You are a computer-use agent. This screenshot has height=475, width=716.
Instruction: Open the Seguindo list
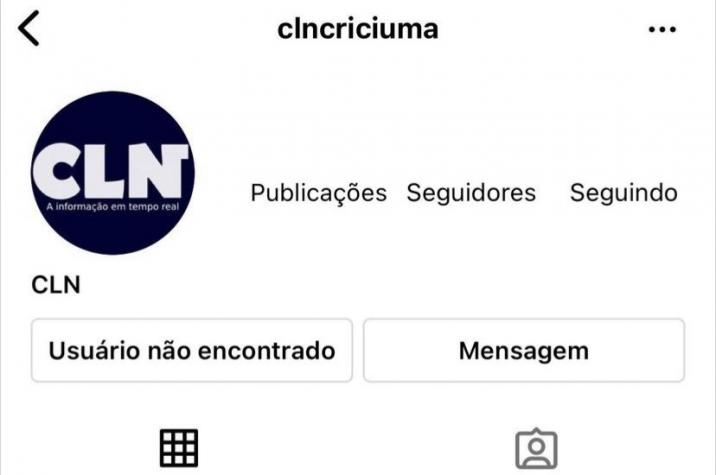coord(623,193)
